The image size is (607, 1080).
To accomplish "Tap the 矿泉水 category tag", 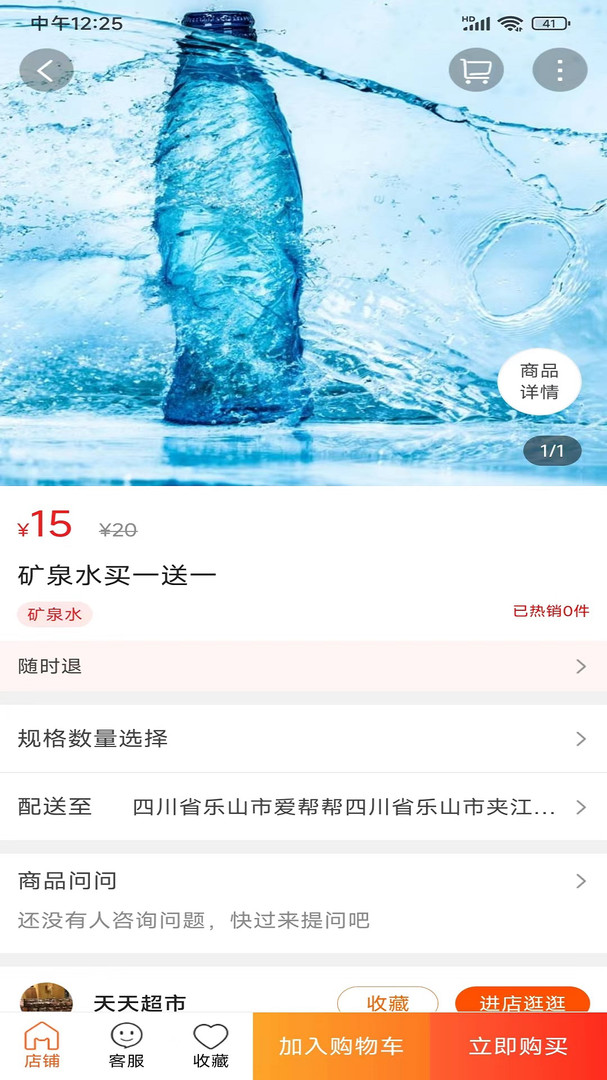I will click(55, 614).
